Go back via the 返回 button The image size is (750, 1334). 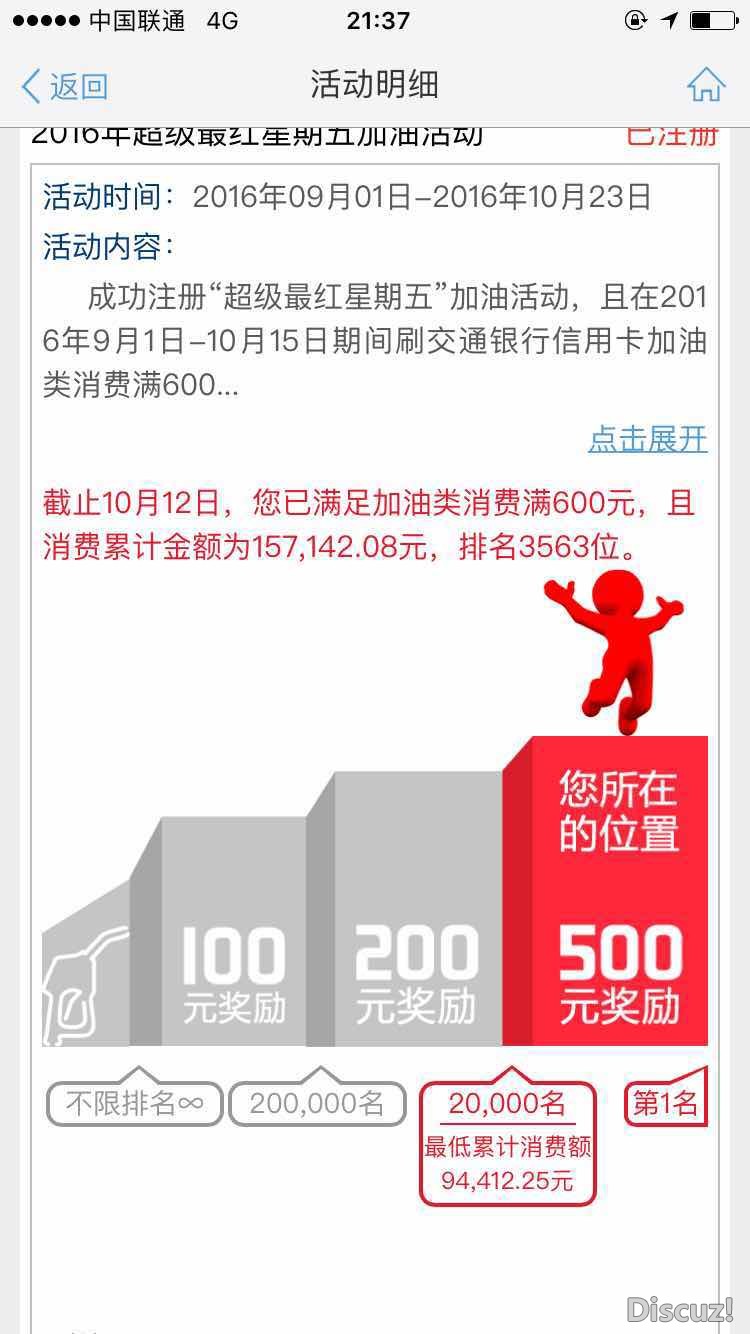64,86
